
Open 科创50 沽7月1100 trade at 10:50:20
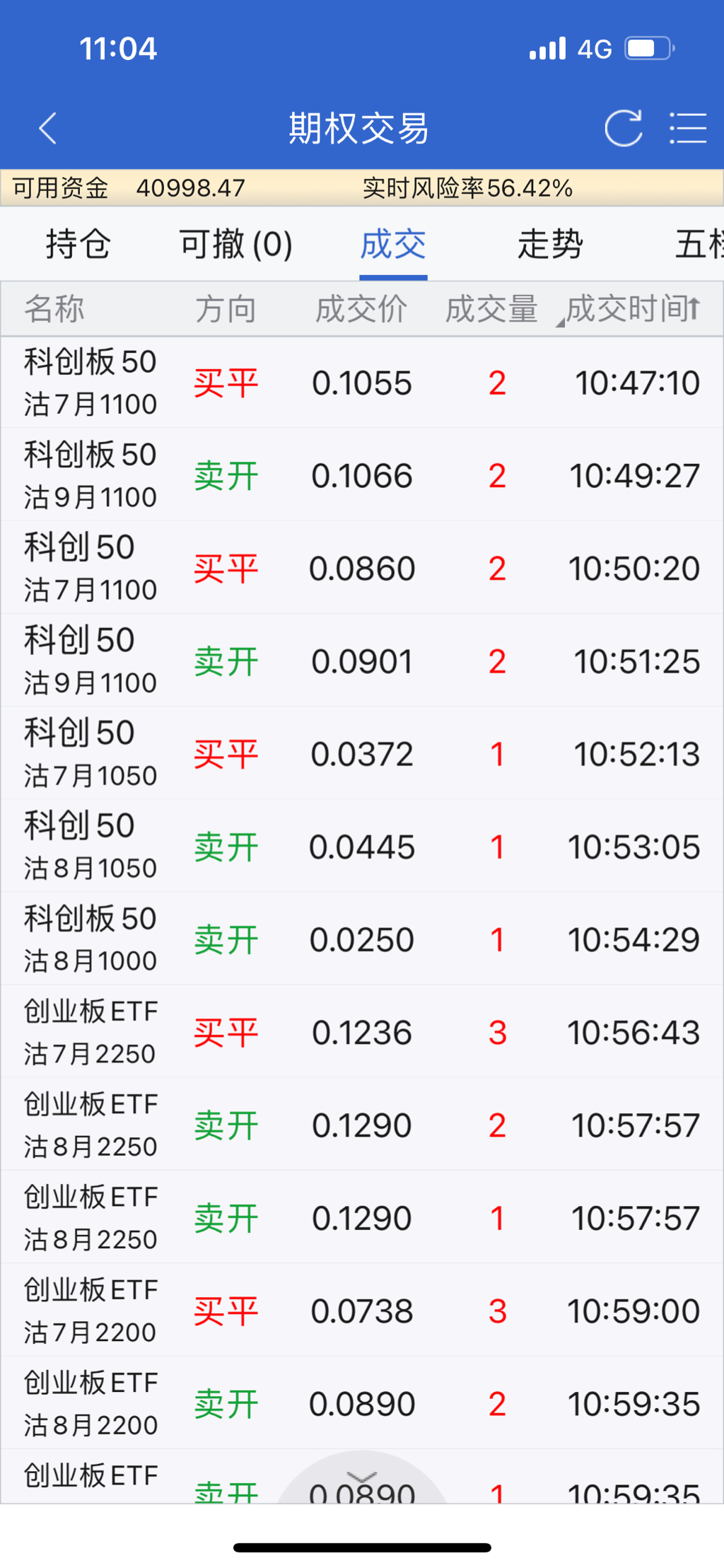362,568
